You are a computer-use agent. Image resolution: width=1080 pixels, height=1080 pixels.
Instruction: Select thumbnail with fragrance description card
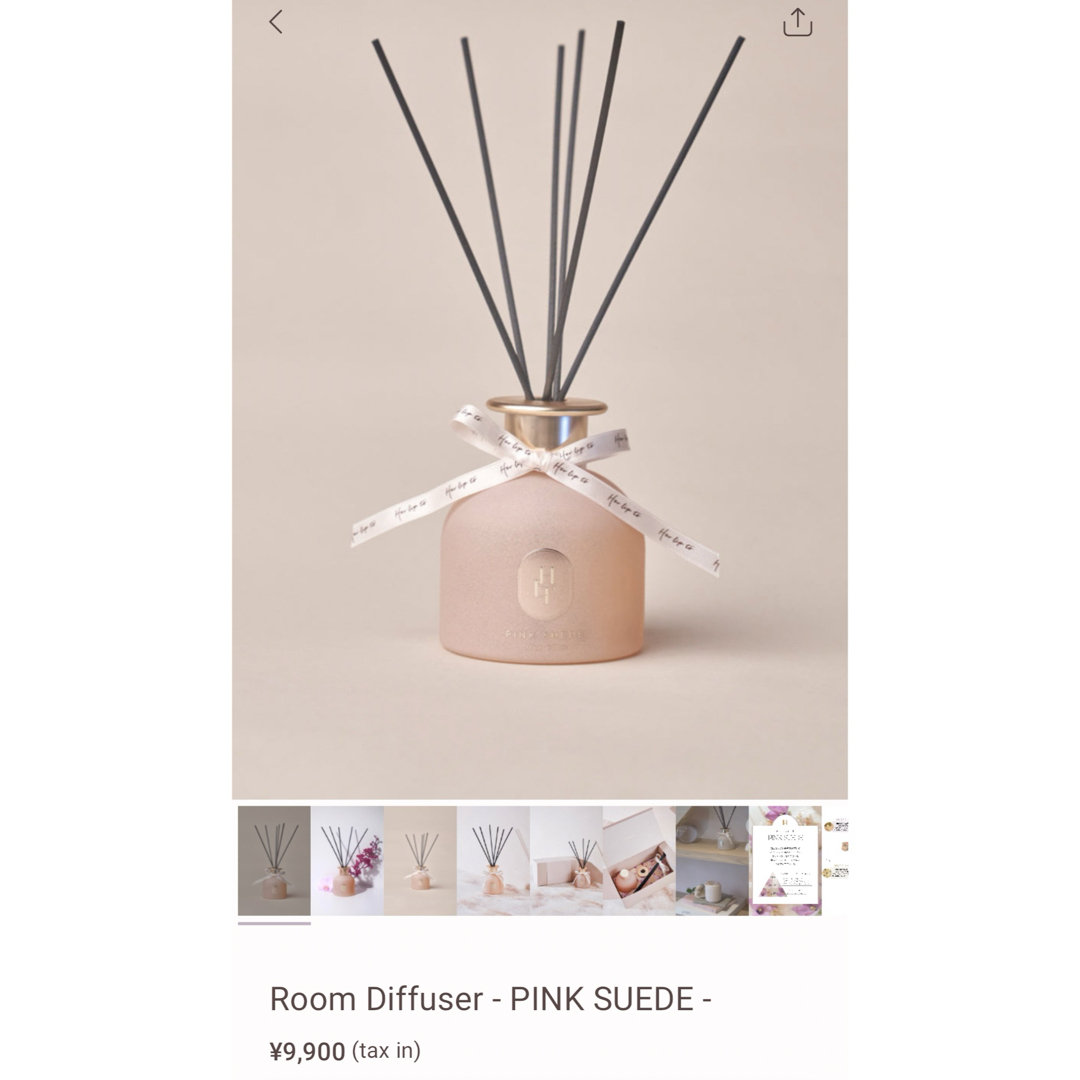point(785,861)
